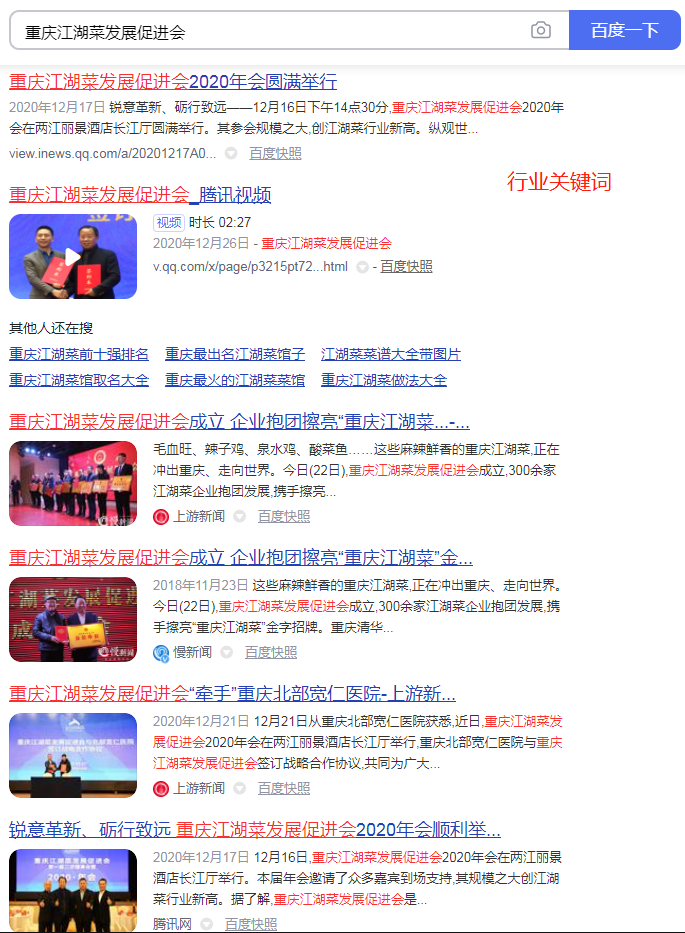Open the 慢新闻 source link

[191, 652]
